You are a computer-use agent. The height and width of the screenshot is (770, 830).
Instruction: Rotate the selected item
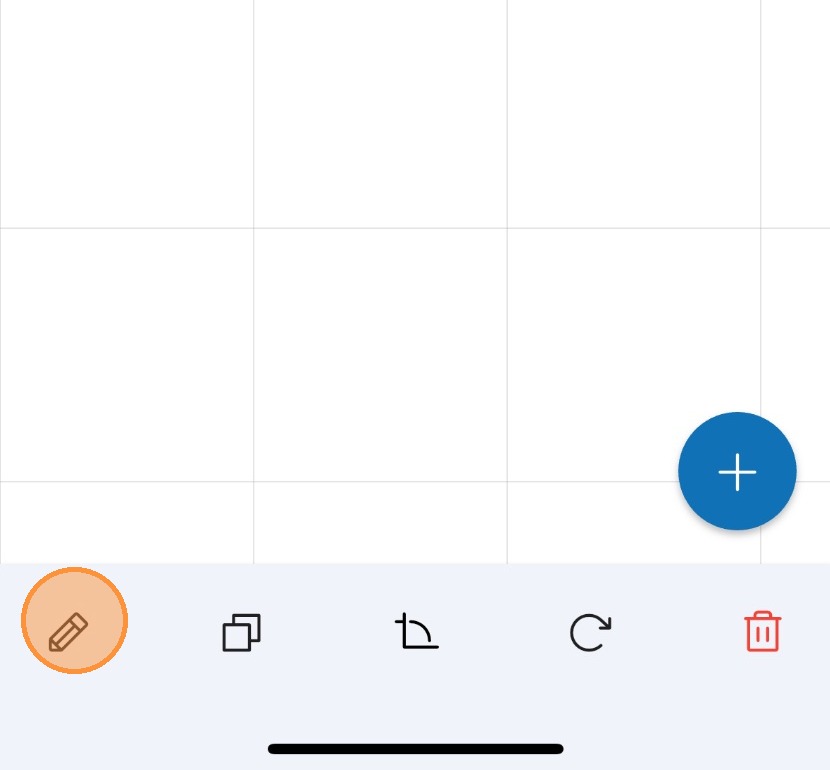click(x=590, y=633)
